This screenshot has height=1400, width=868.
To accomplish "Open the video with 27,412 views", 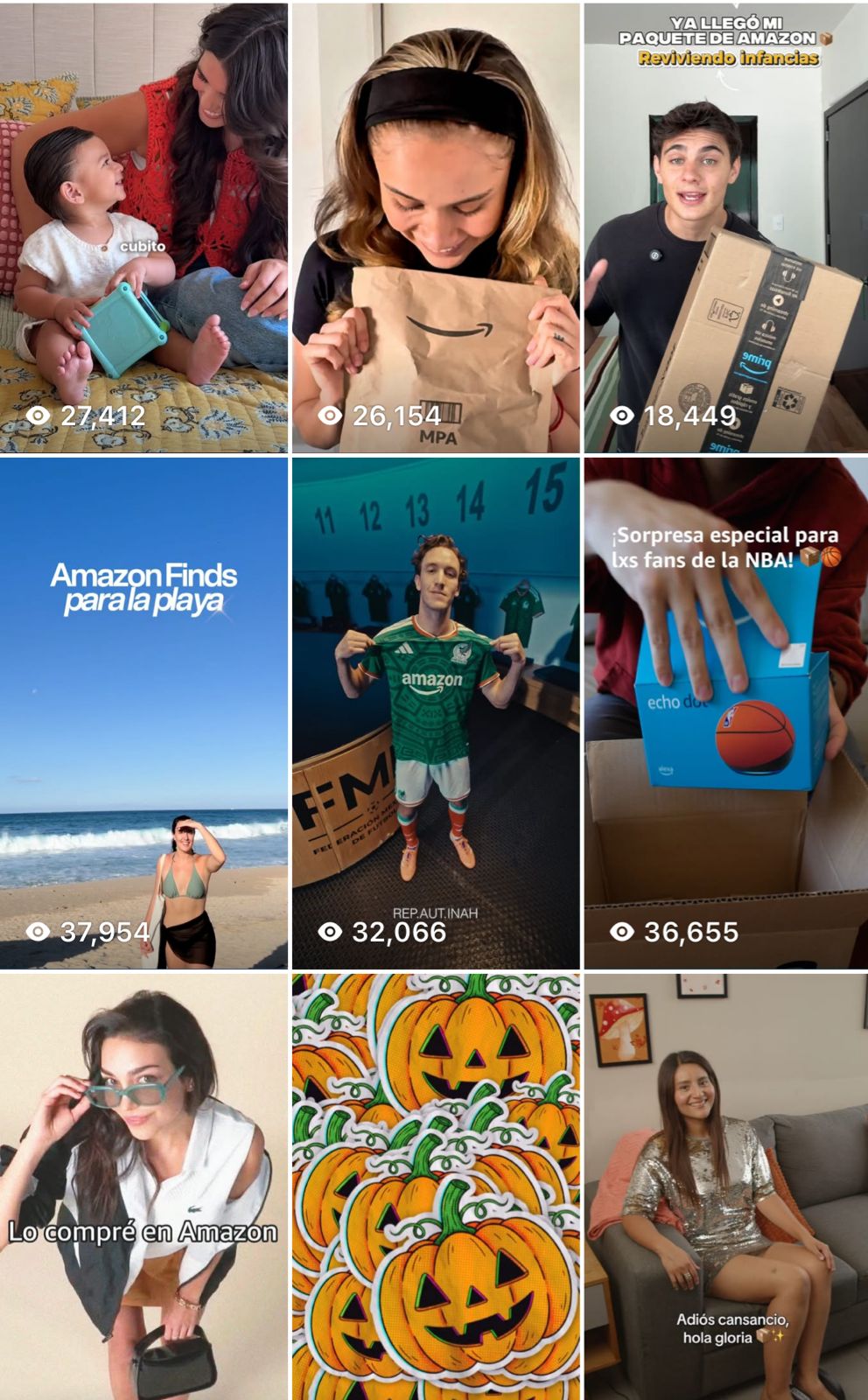I will (x=143, y=227).
